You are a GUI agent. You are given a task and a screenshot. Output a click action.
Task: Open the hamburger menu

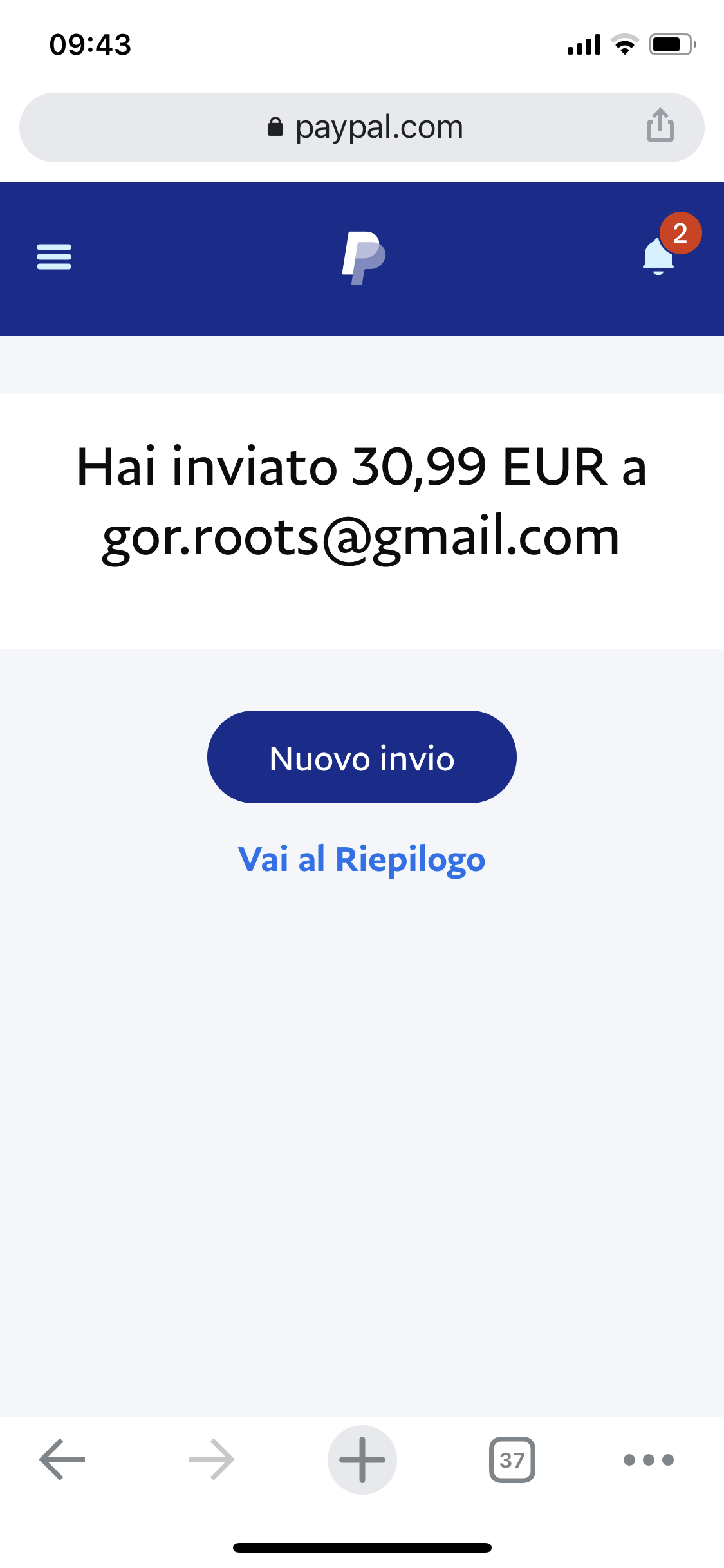click(x=54, y=257)
